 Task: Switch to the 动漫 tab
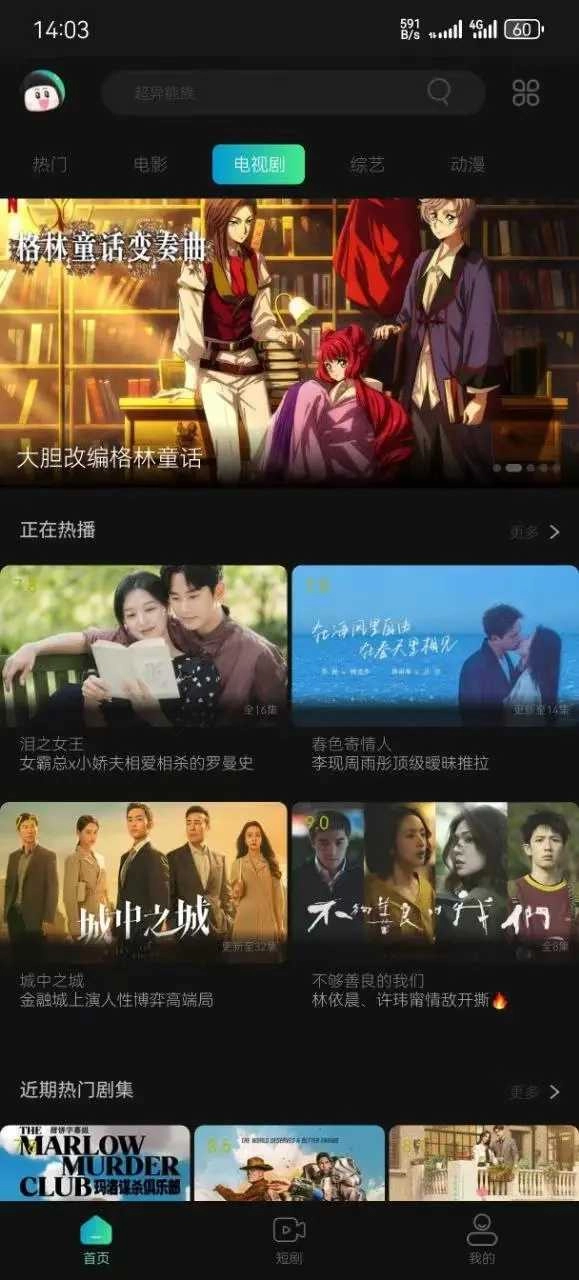pos(467,165)
